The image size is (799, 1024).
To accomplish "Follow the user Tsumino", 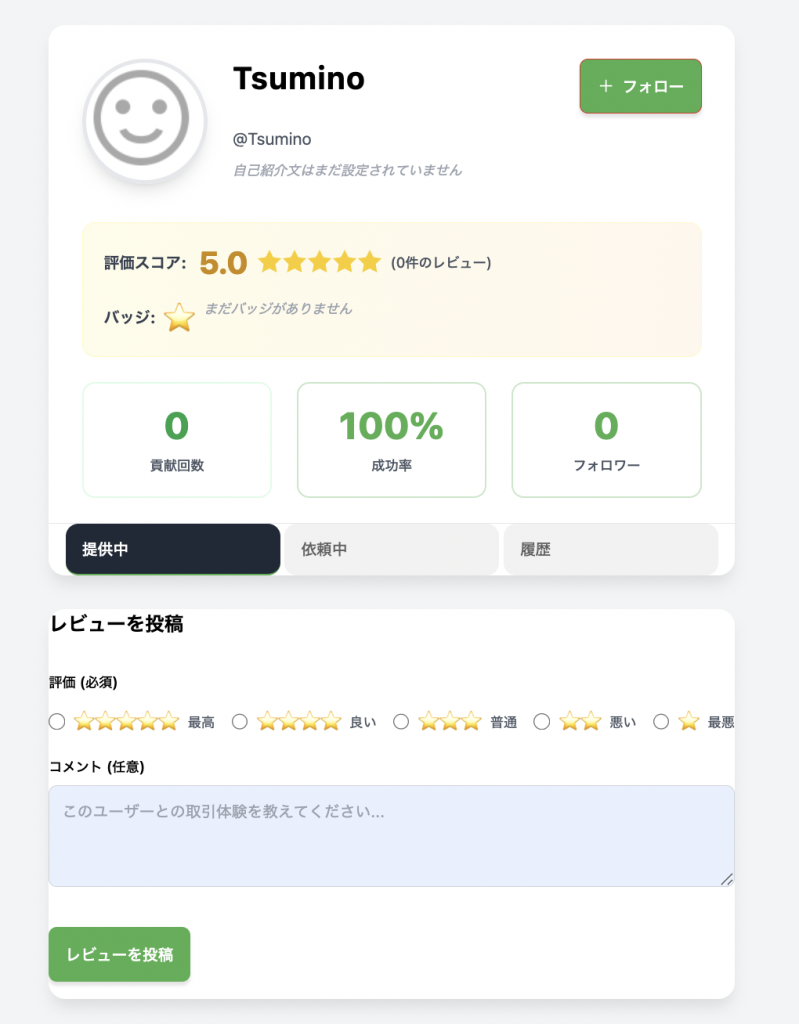I will pos(640,87).
